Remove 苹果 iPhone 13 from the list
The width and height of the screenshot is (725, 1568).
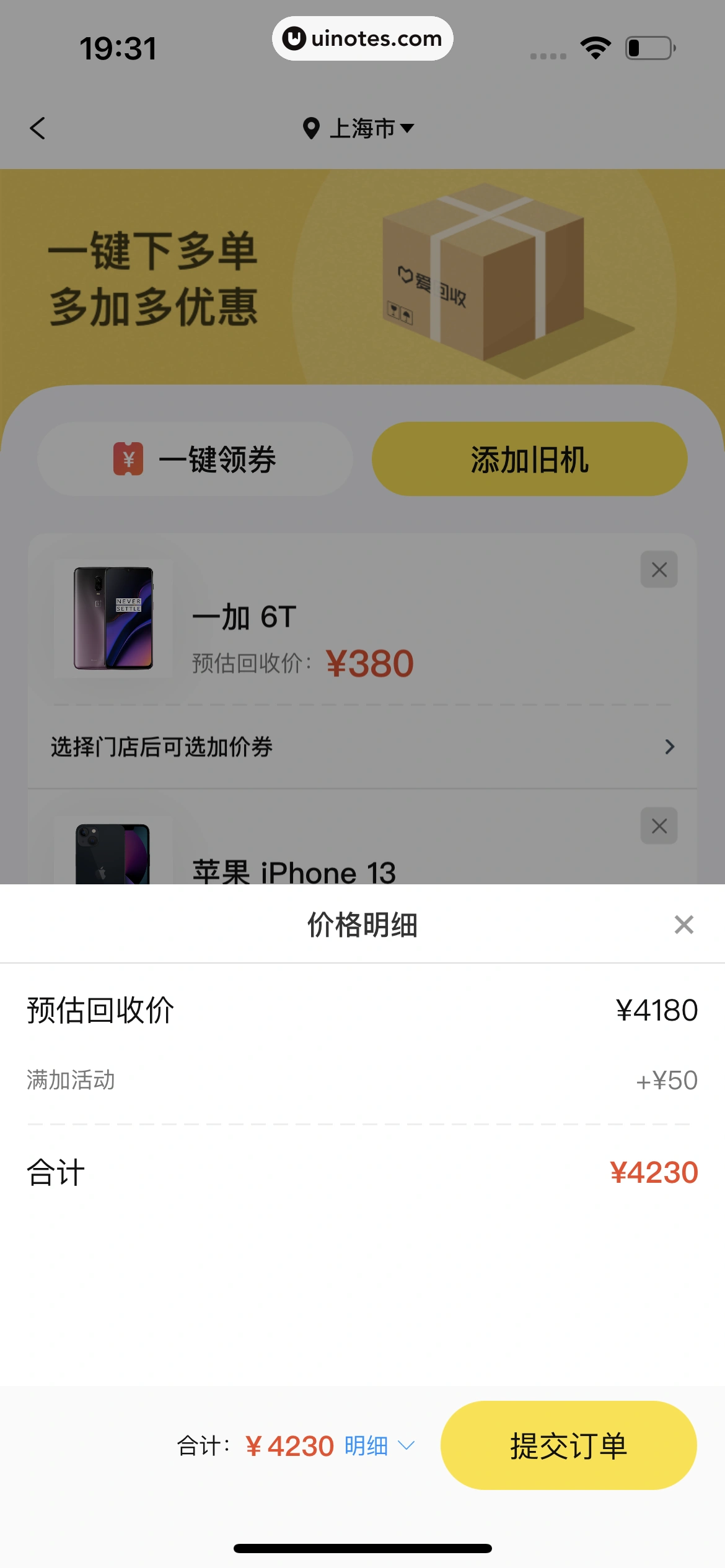click(659, 825)
